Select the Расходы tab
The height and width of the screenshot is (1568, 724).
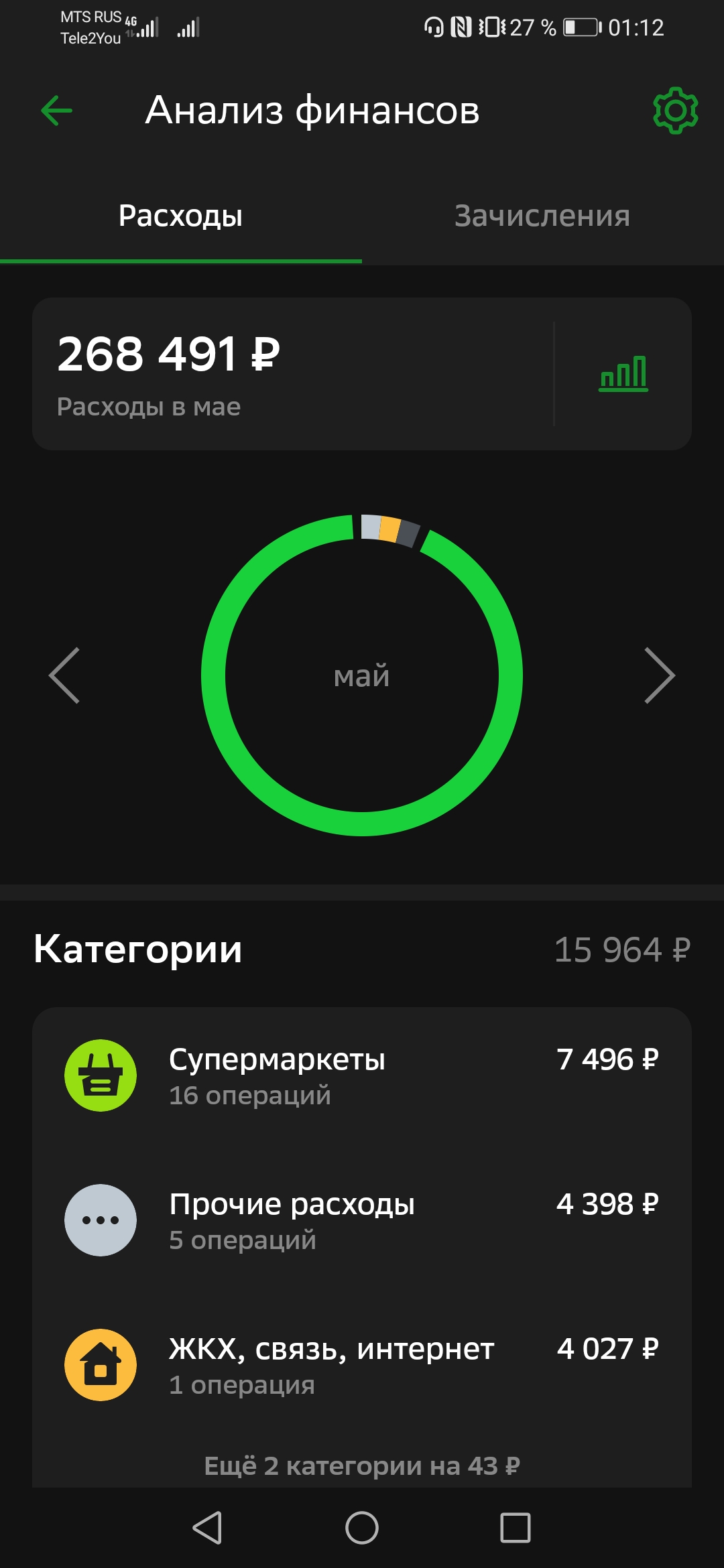tap(180, 216)
